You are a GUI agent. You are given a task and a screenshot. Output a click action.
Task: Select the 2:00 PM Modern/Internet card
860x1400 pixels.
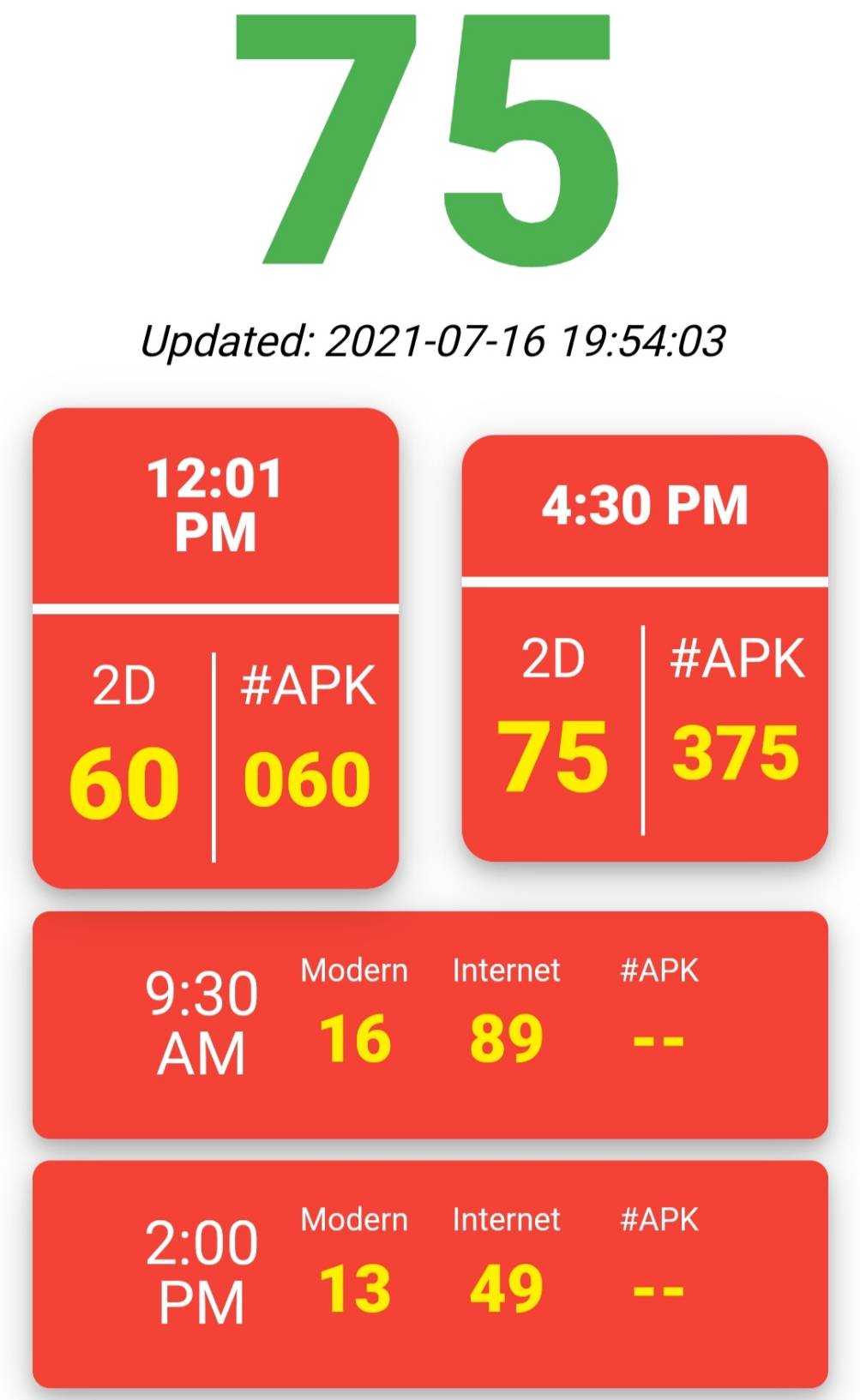(x=430, y=1274)
